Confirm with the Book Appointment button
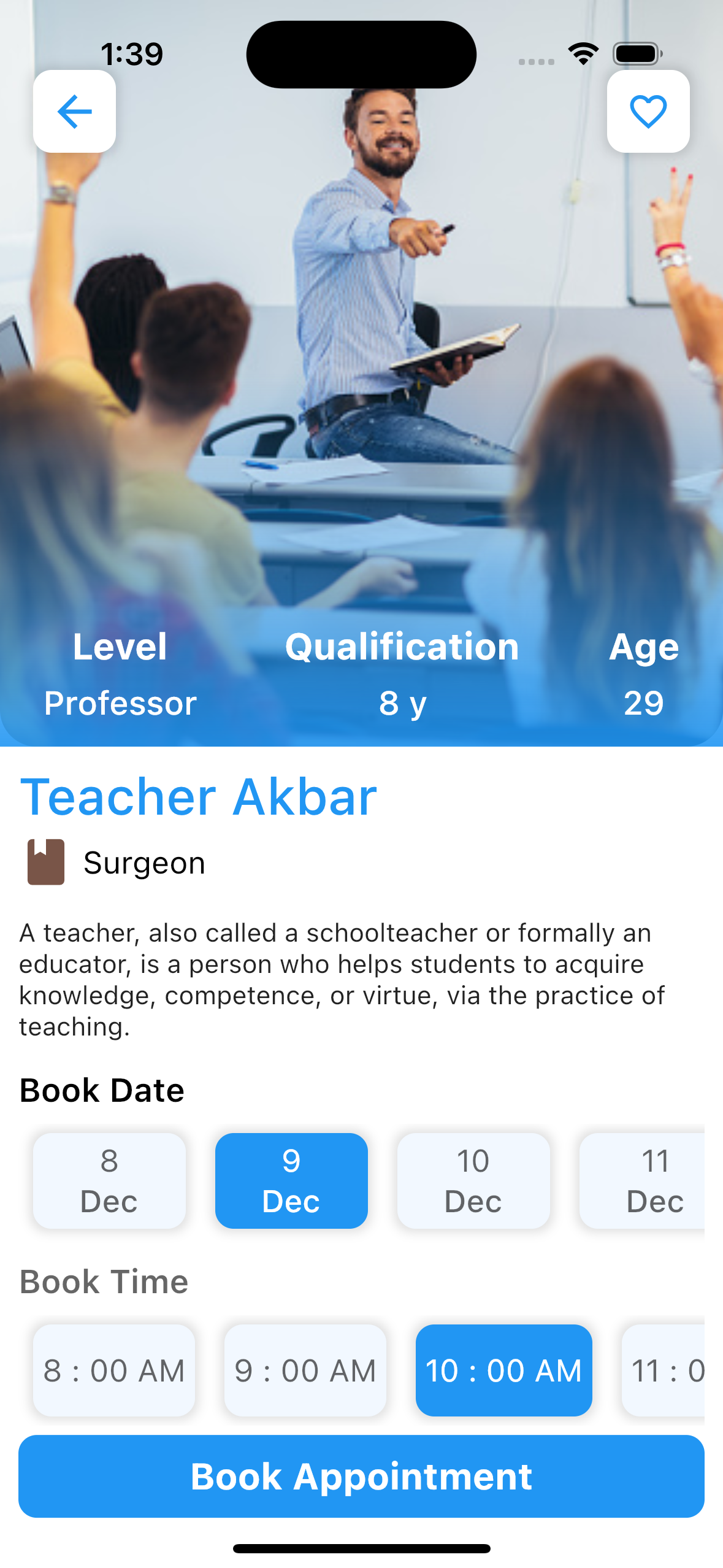723x1568 pixels. coord(361,1476)
